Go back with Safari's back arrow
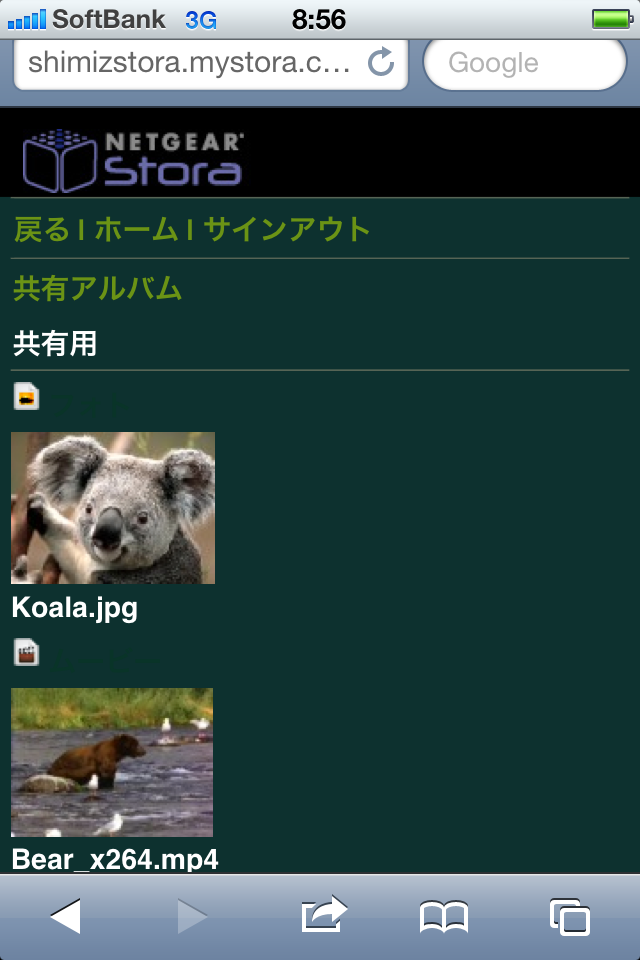The width and height of the screenshot is (640, 960). click(x=66, y=916)
